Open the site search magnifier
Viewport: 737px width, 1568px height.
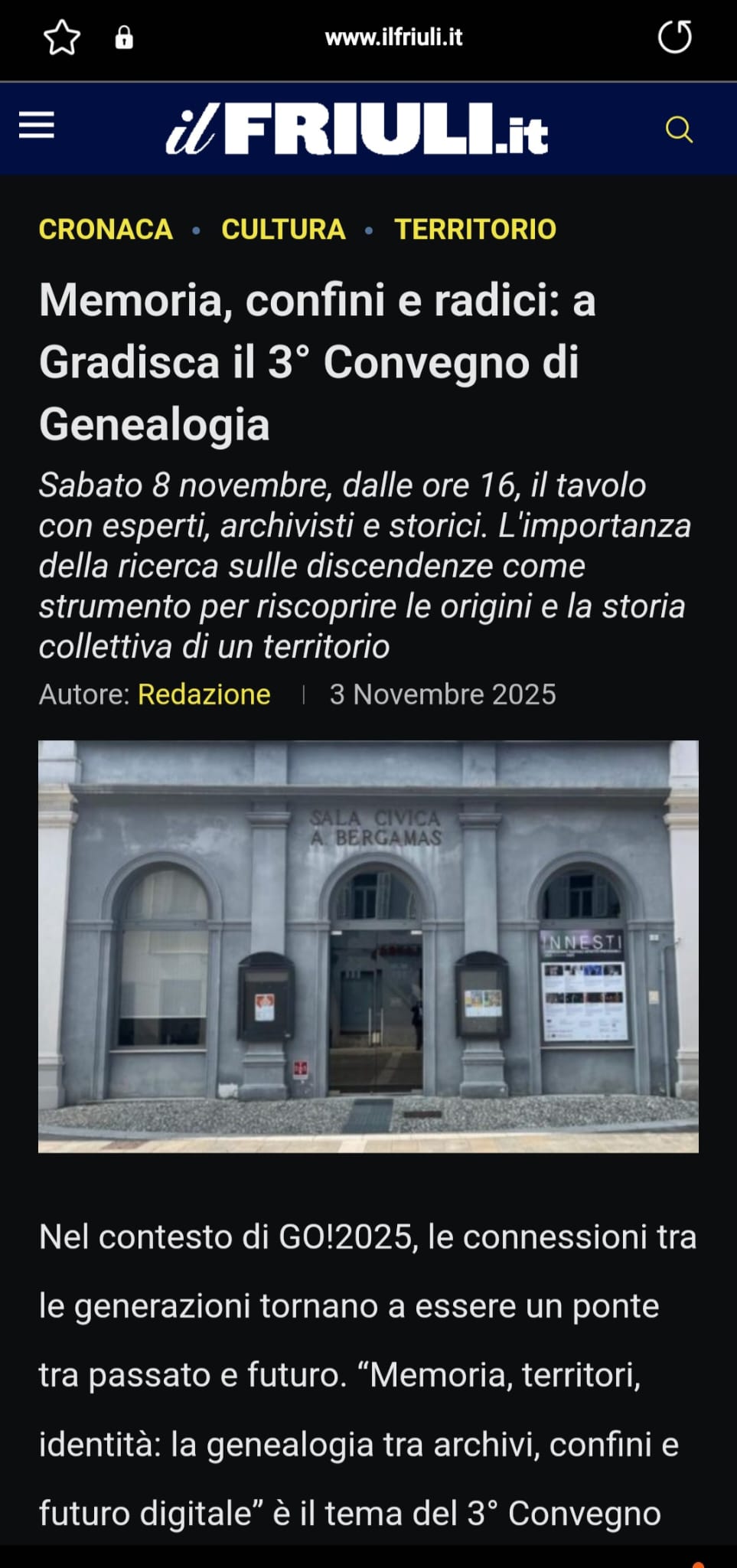(679, 129)
